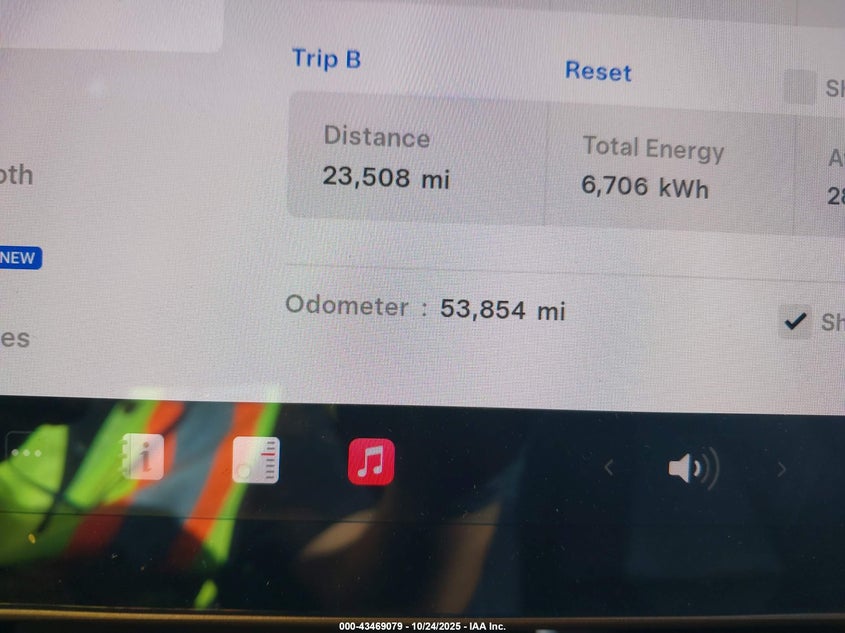The image size is (845, 633).
Task: Open the Apple Music app
Action: 371,462
